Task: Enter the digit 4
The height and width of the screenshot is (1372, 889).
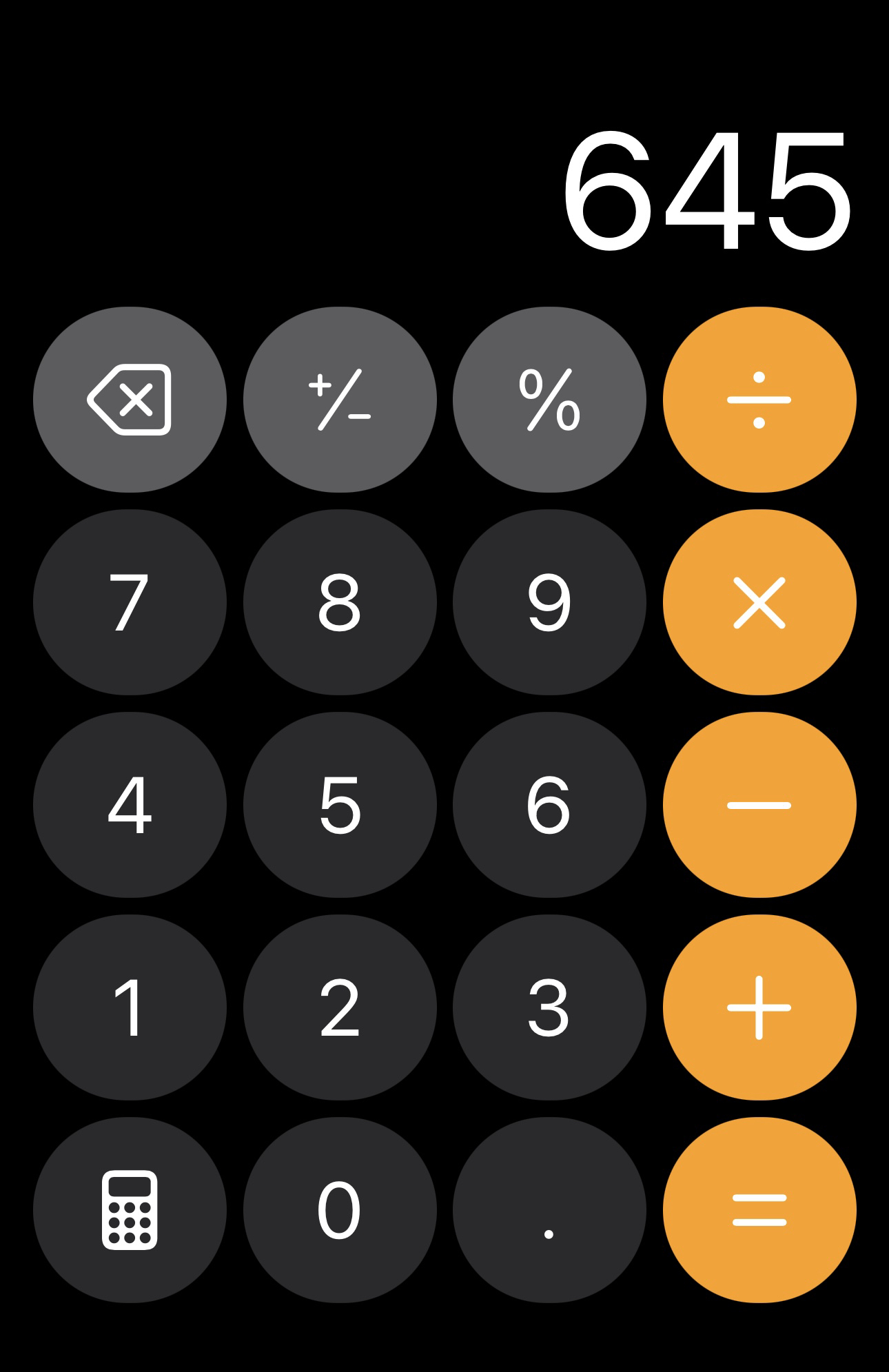Action: 130,805
